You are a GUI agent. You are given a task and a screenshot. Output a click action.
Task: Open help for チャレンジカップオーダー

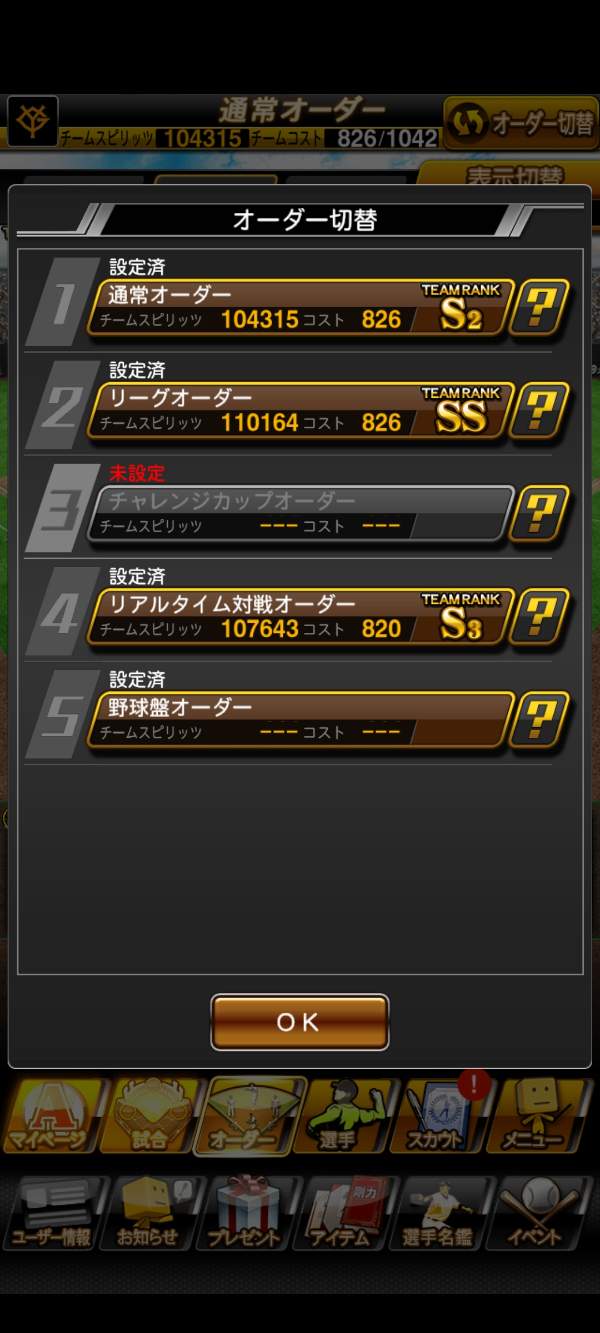click(x=538, y=513)
